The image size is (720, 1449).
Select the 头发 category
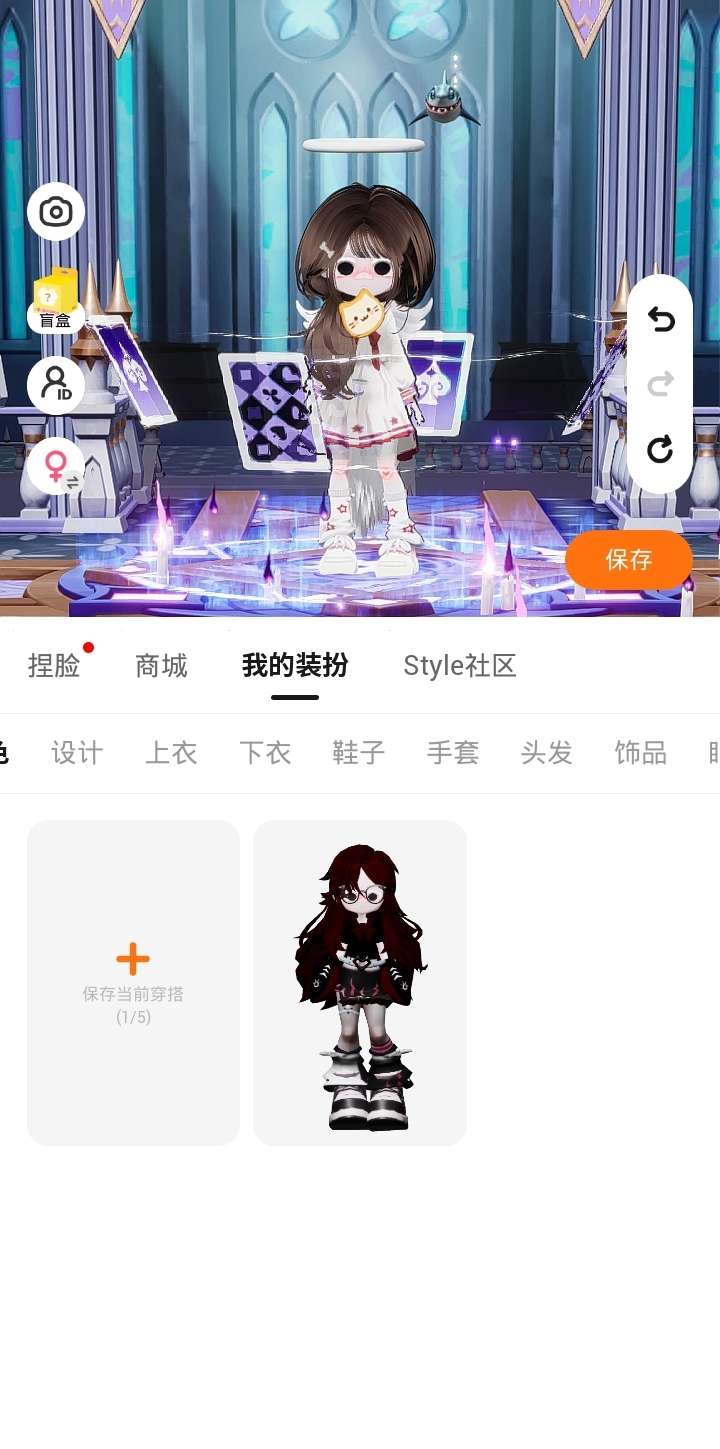[547, 753]
